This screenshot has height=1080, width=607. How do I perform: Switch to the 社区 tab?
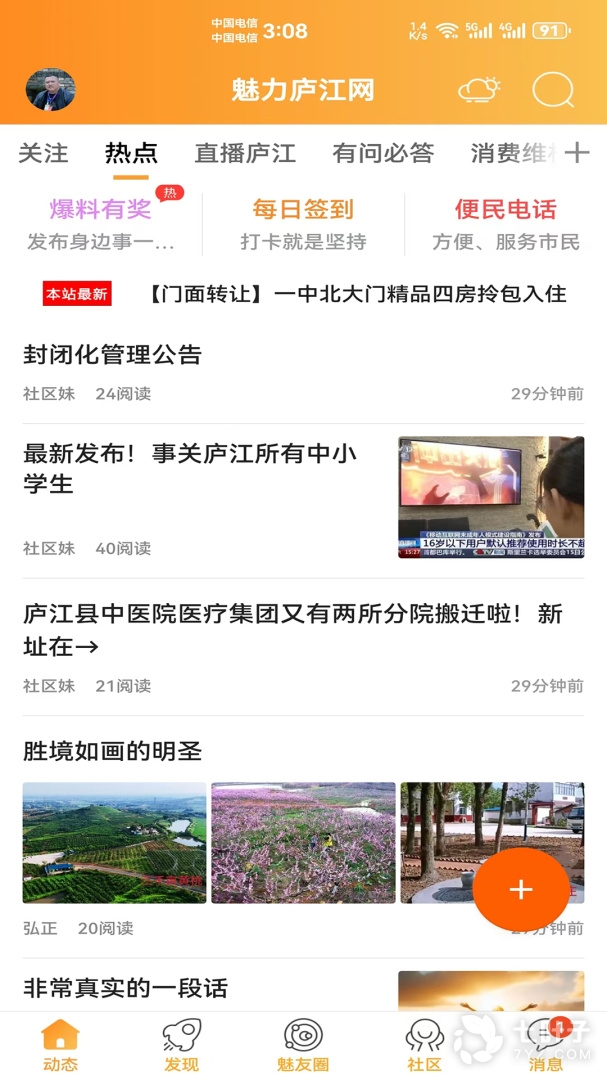[x=424, y=1044]
